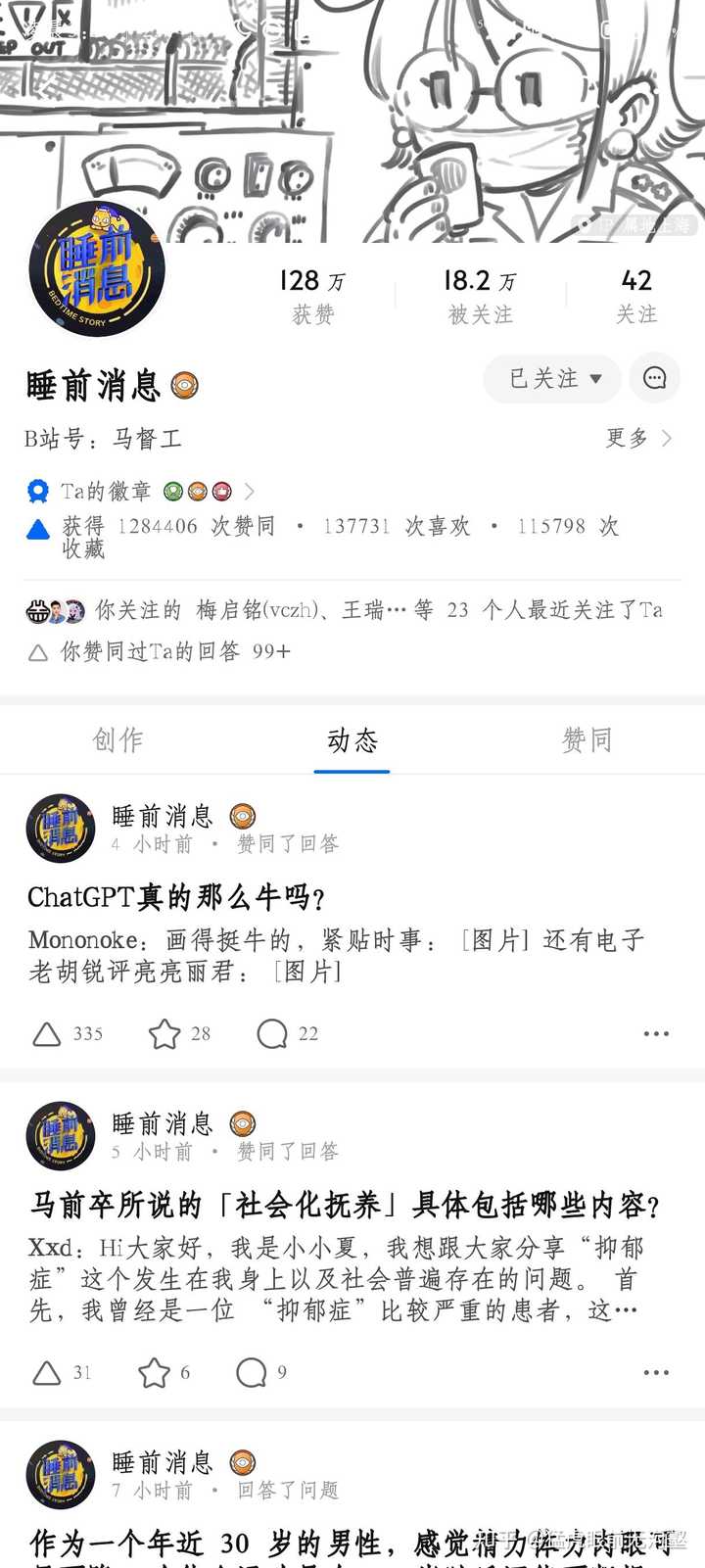Open the 睡前消息 profile avatar
This screenshot has height=1568, width=705.
tap(97, 269)
